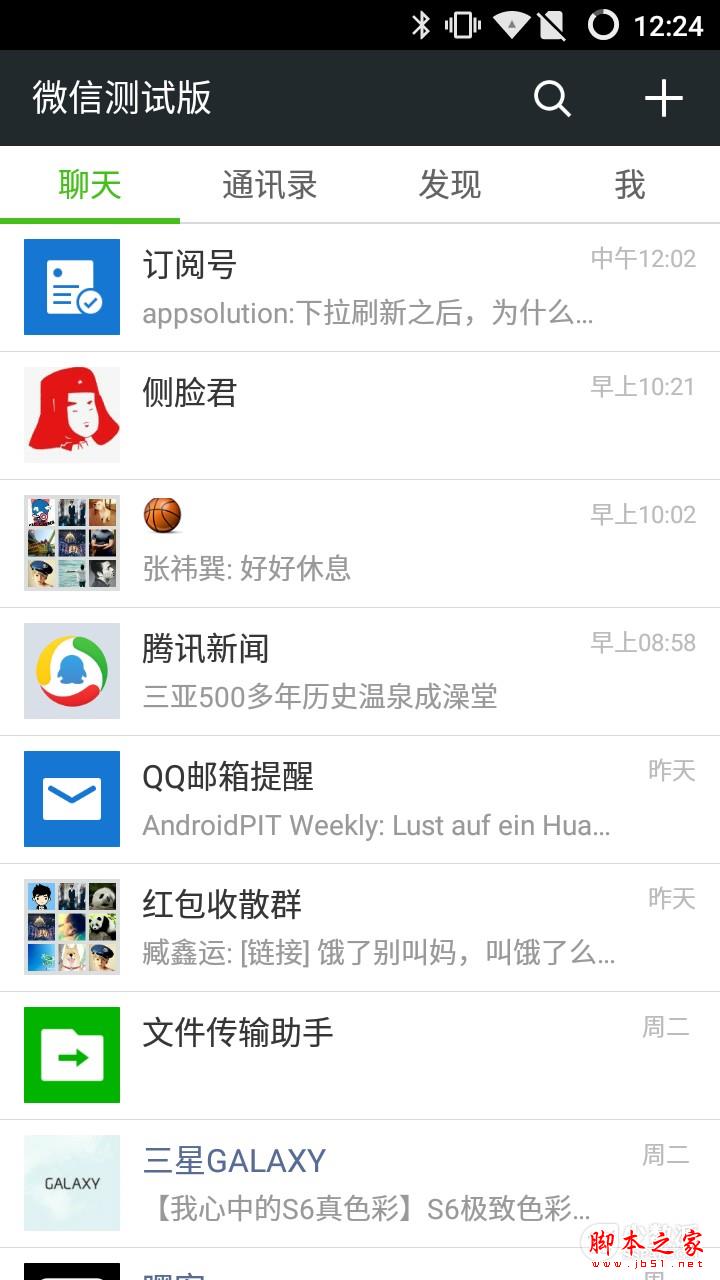Switch to the 通讯录 tab
The image size is (720, 1280).
[270, 185]
